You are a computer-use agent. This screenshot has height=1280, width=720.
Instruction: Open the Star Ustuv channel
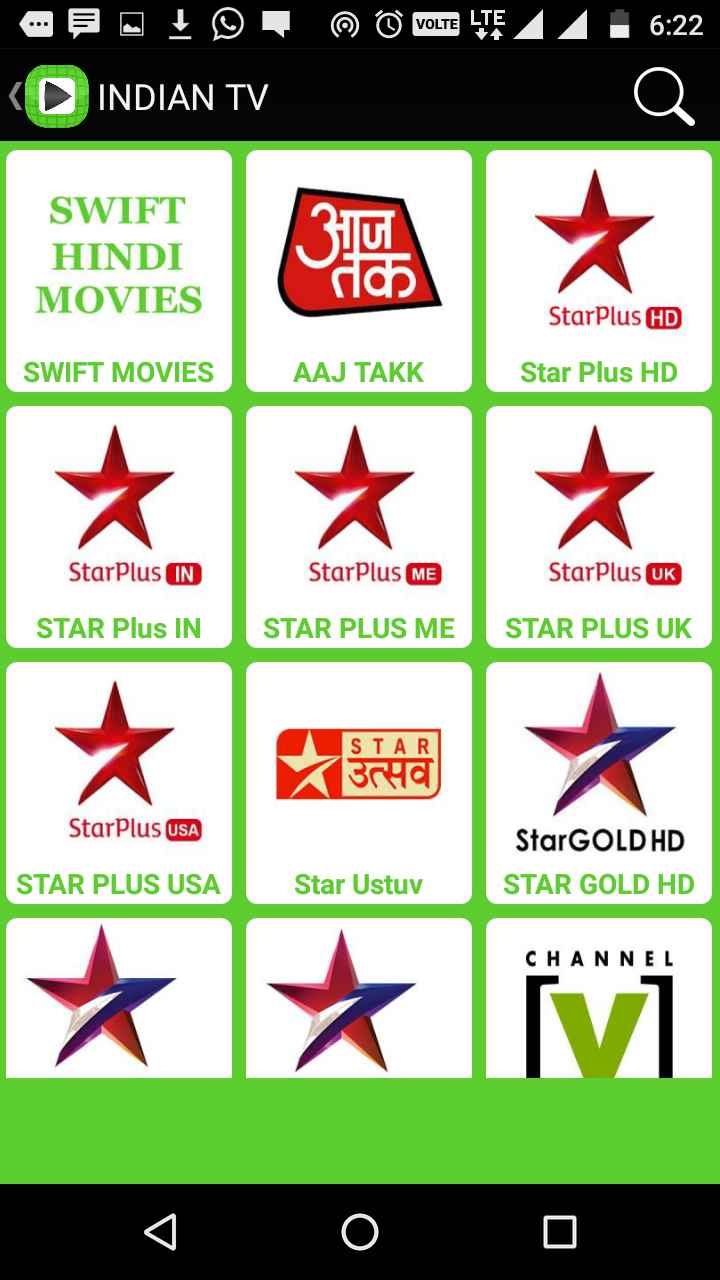click(359, 783)
